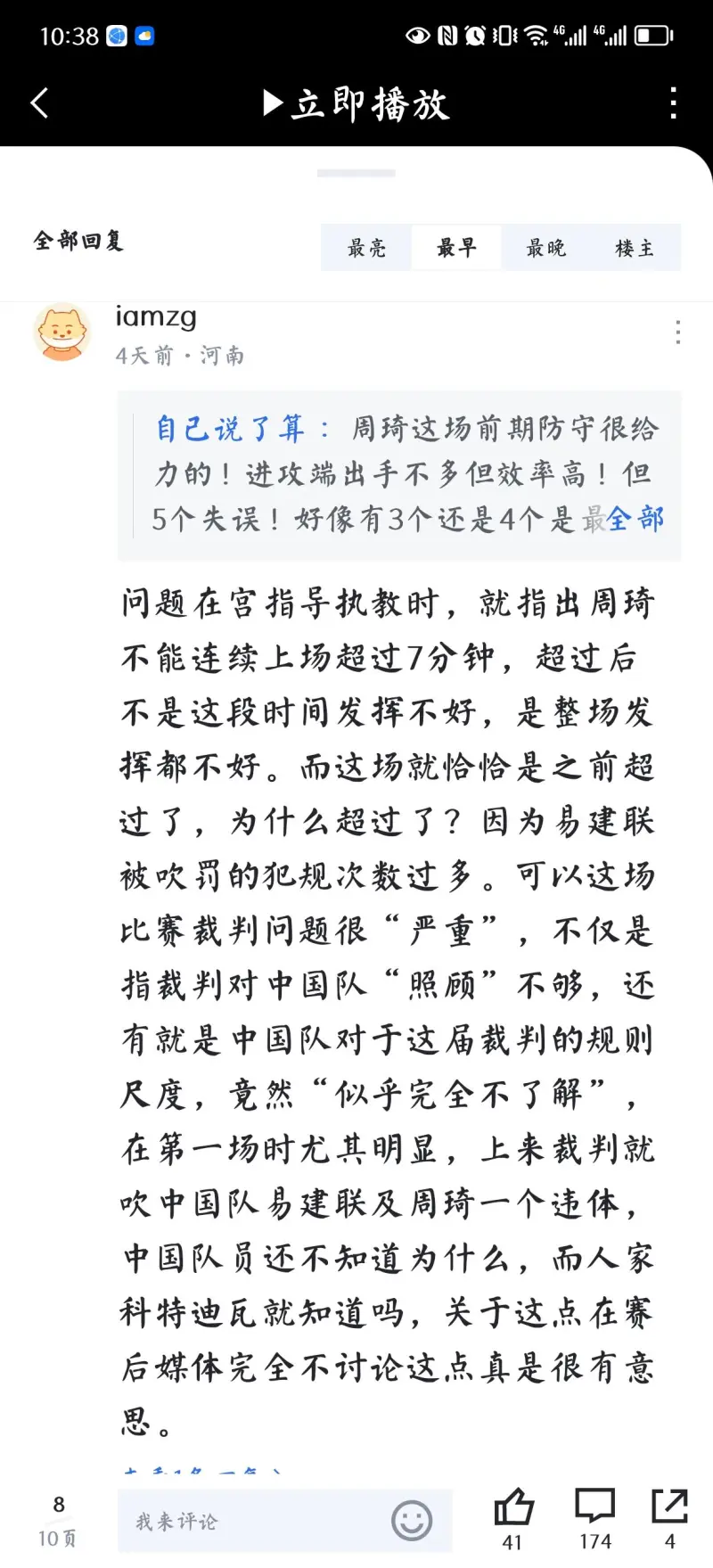Select the 最早 sort tab
Screen dimensions: 713x1568
coord(456,248)
